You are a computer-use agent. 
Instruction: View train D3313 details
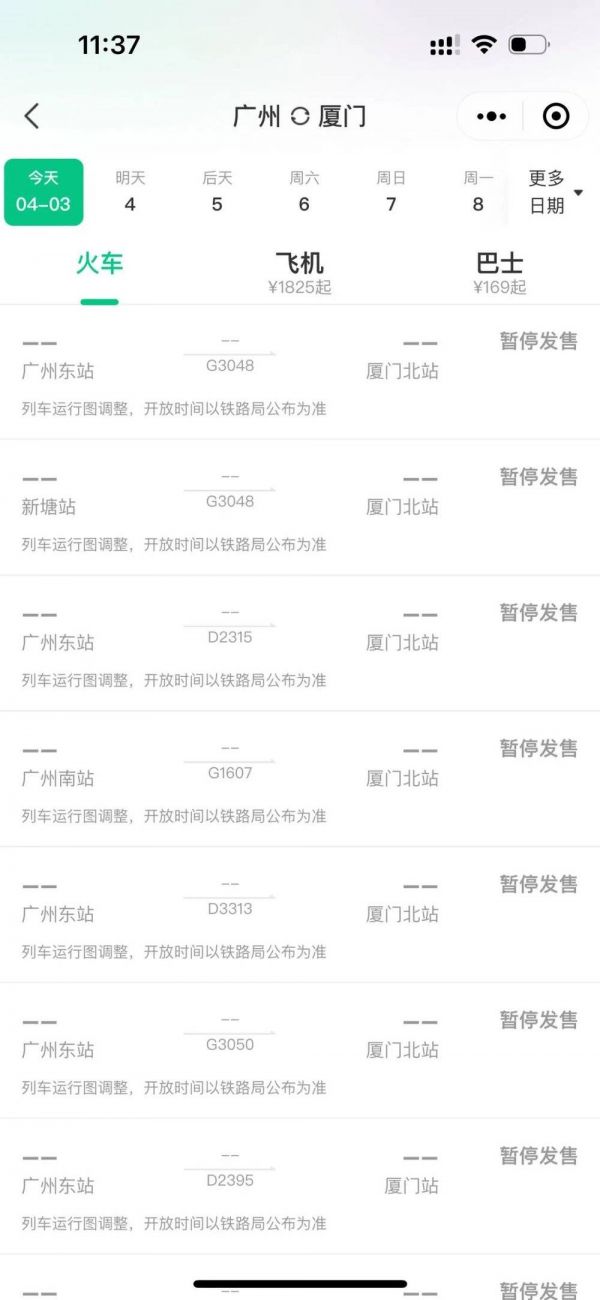click(300, 916)
